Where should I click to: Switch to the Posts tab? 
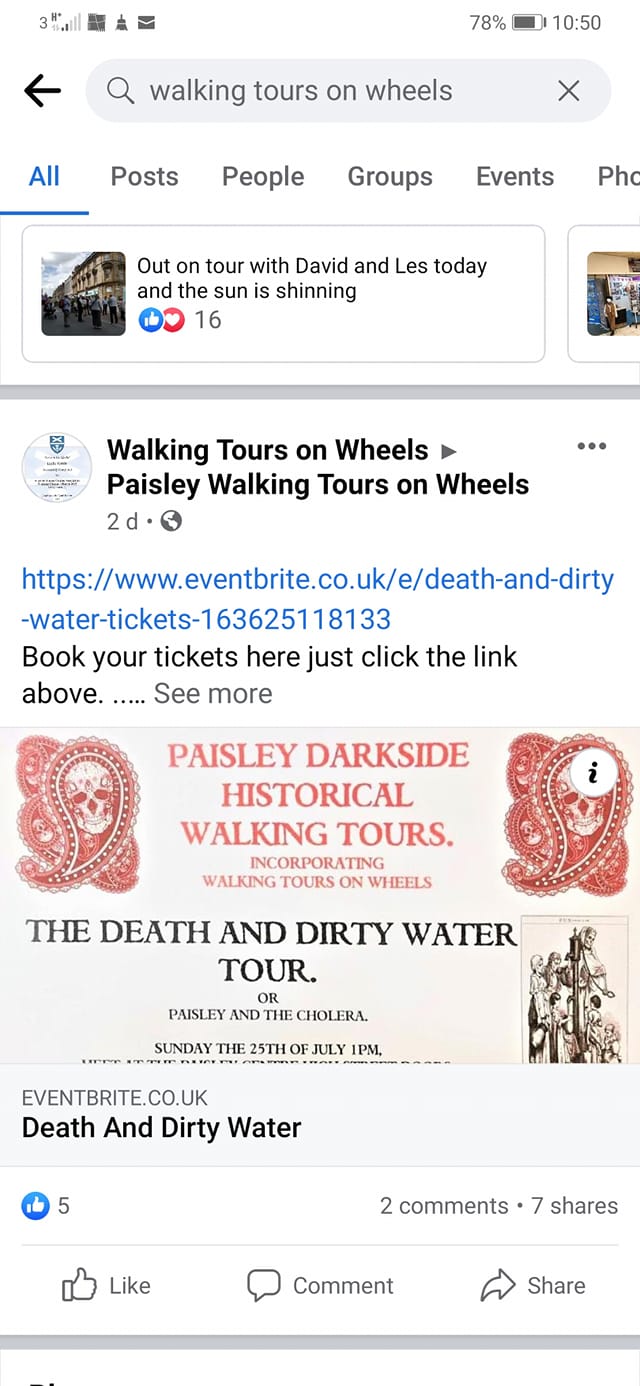(x=144, y=177)
